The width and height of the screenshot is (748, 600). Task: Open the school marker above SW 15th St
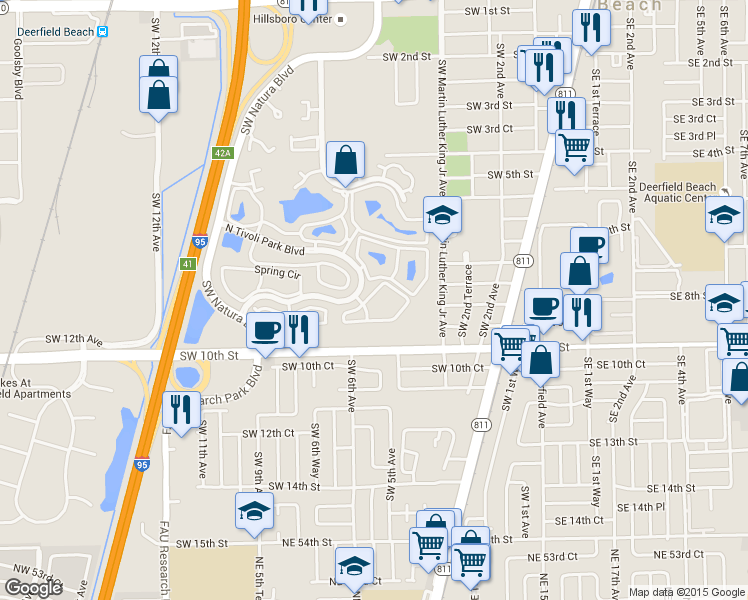254,512
